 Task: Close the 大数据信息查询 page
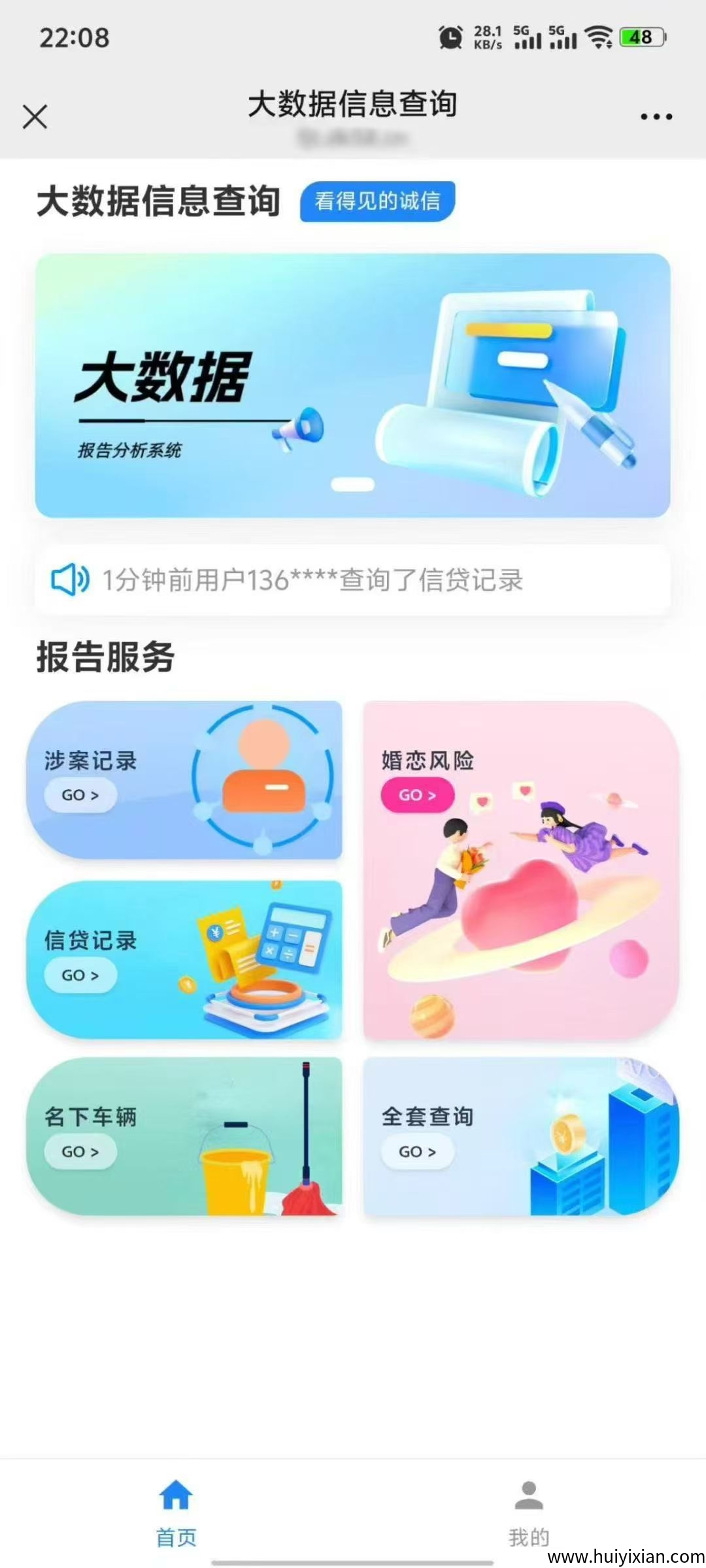coord(35,117)
